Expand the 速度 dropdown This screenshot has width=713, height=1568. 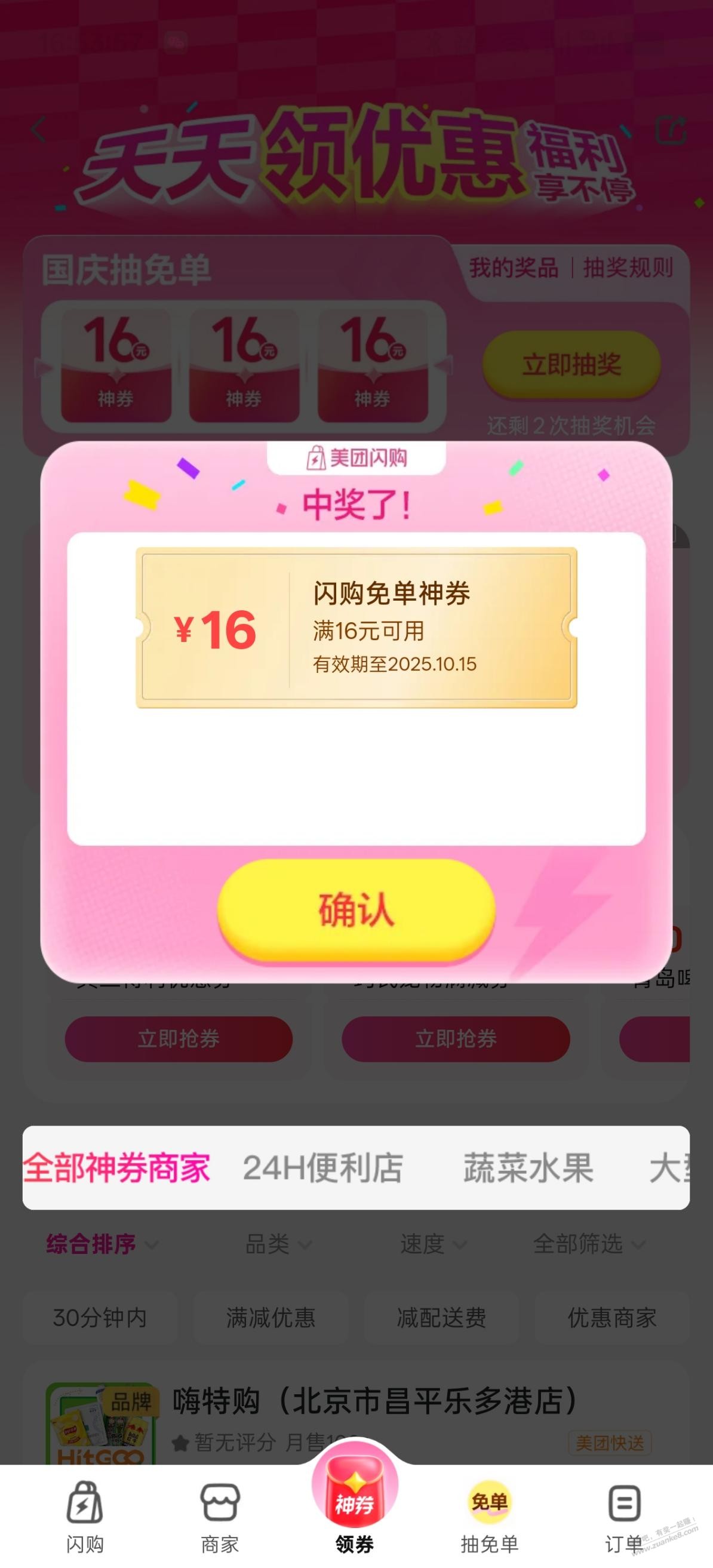point(432,1244)
